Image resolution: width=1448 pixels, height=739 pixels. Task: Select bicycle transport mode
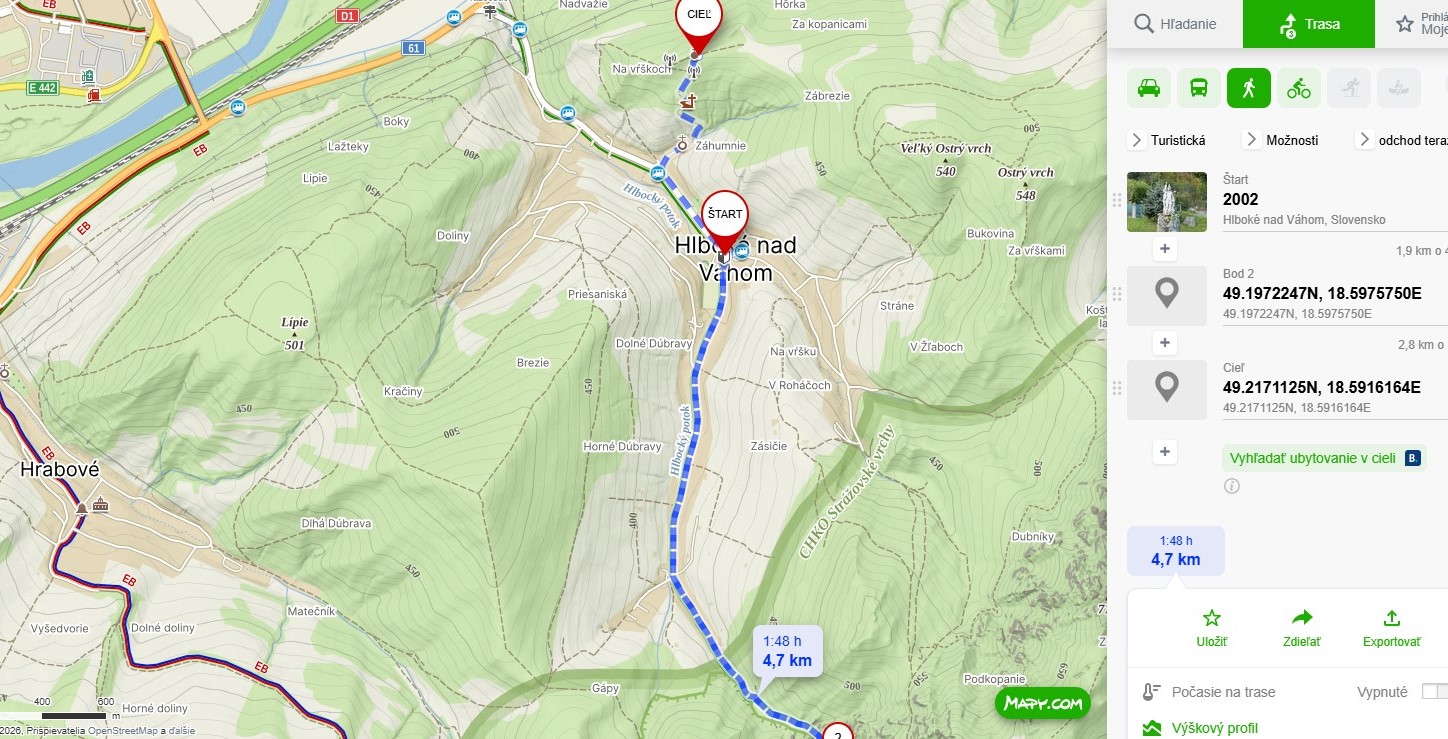pyautogui.click(x=1298, y=88)
